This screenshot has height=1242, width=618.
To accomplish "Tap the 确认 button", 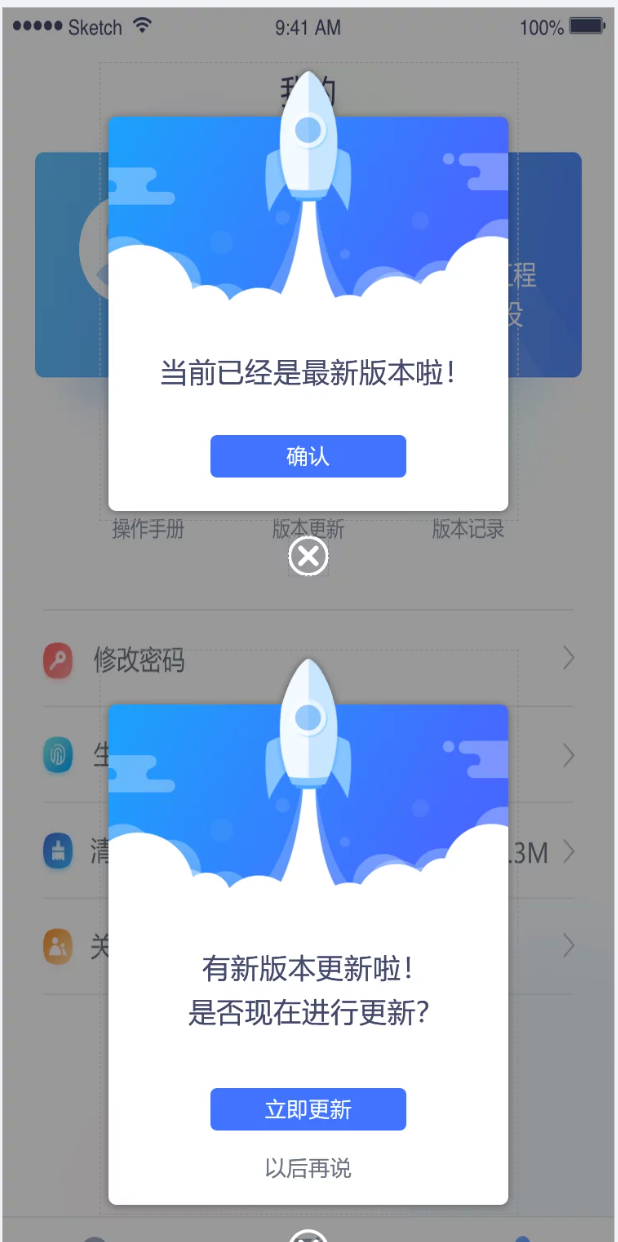I will [307, 457].
